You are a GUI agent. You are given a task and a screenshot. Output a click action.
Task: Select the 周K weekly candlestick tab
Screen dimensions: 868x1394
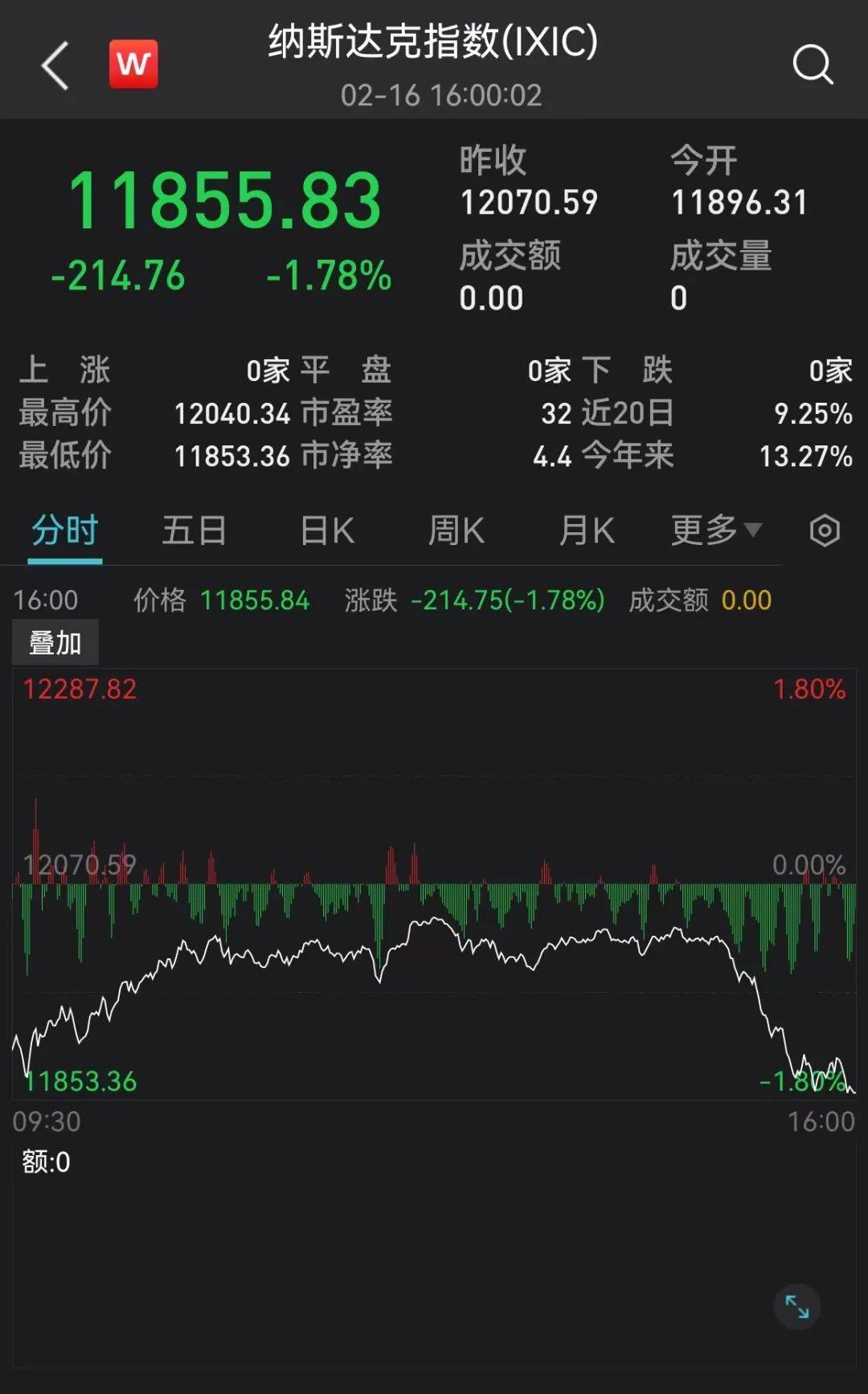pos(456,531)
